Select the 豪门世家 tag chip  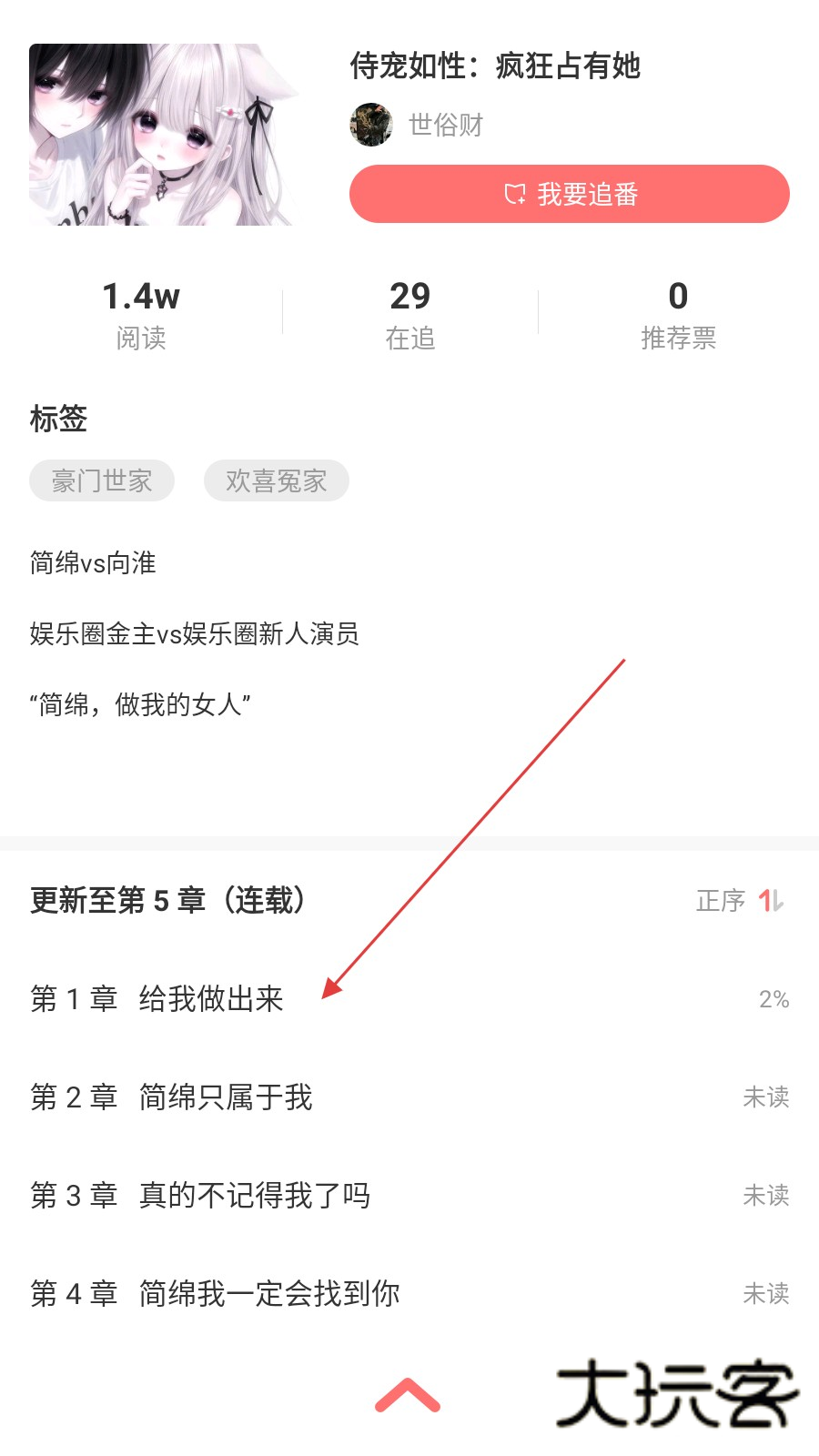[102, 480]
